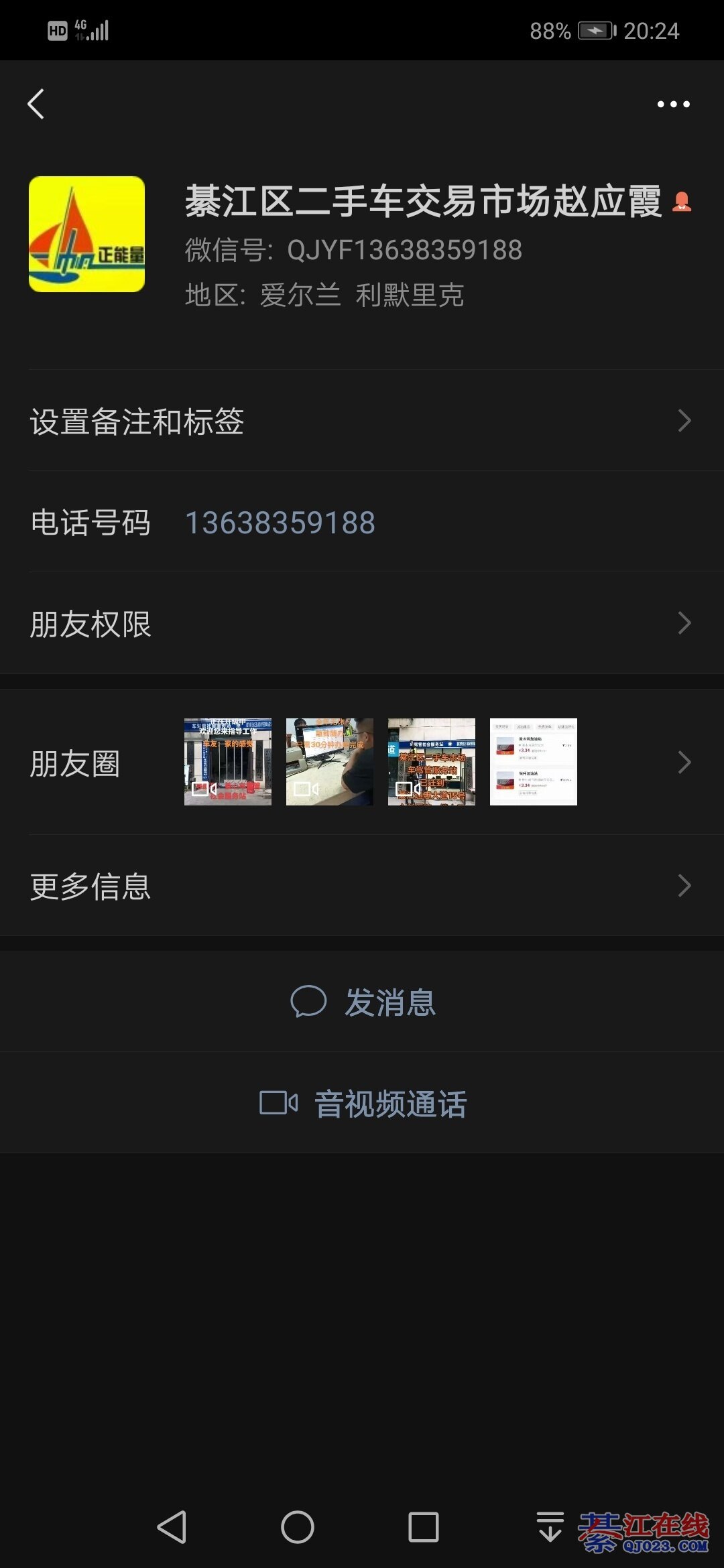Viewport: 724px width, 1568px height.
Task: Open recent apps with the square button
Action: click(x=423, y=1528)
